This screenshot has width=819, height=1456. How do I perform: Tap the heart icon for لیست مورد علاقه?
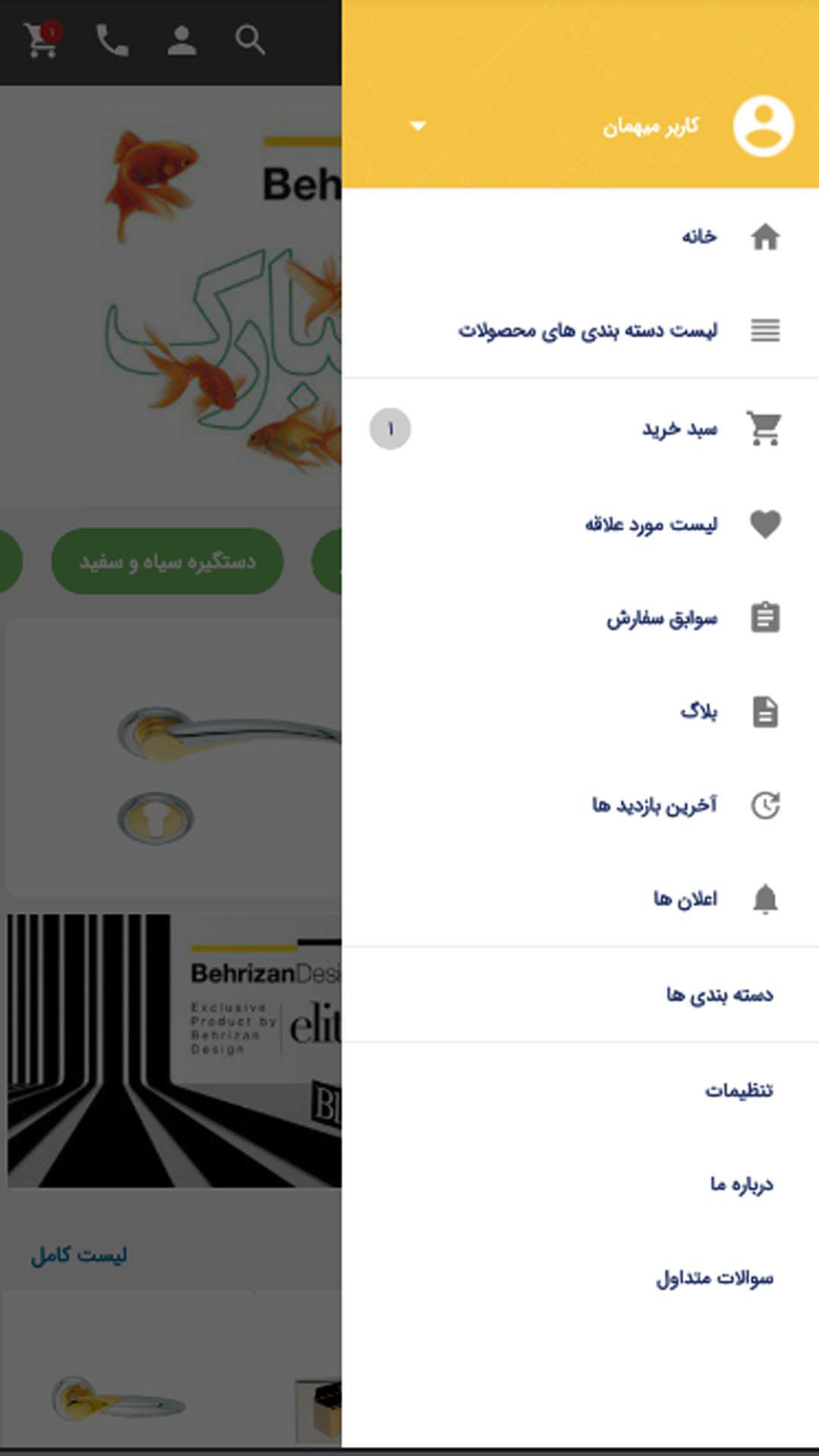coord(766,523)
